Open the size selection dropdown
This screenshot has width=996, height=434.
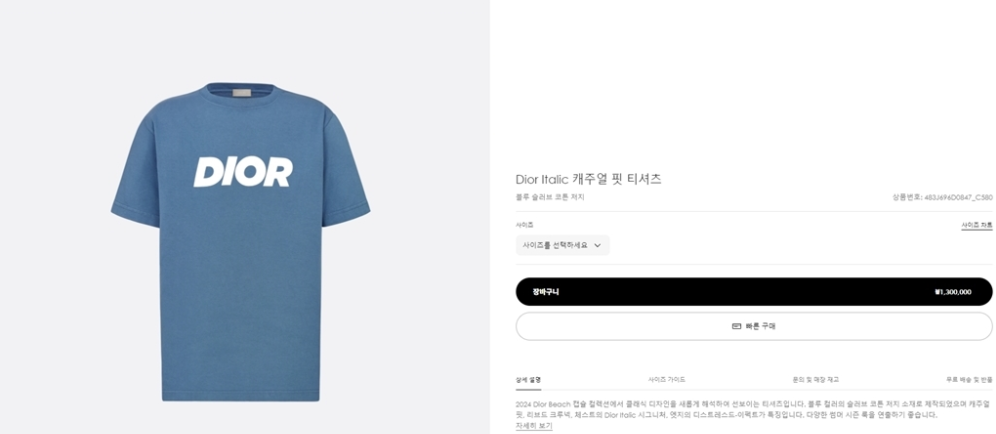coord(562,245)
